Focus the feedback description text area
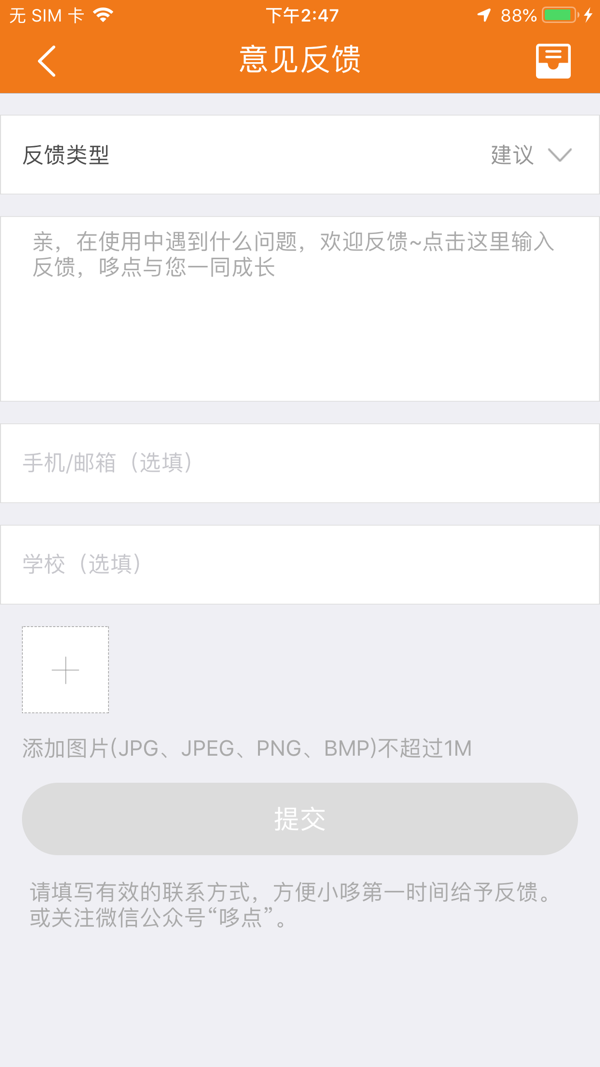The image size is (600, 1067). (300, 309)
